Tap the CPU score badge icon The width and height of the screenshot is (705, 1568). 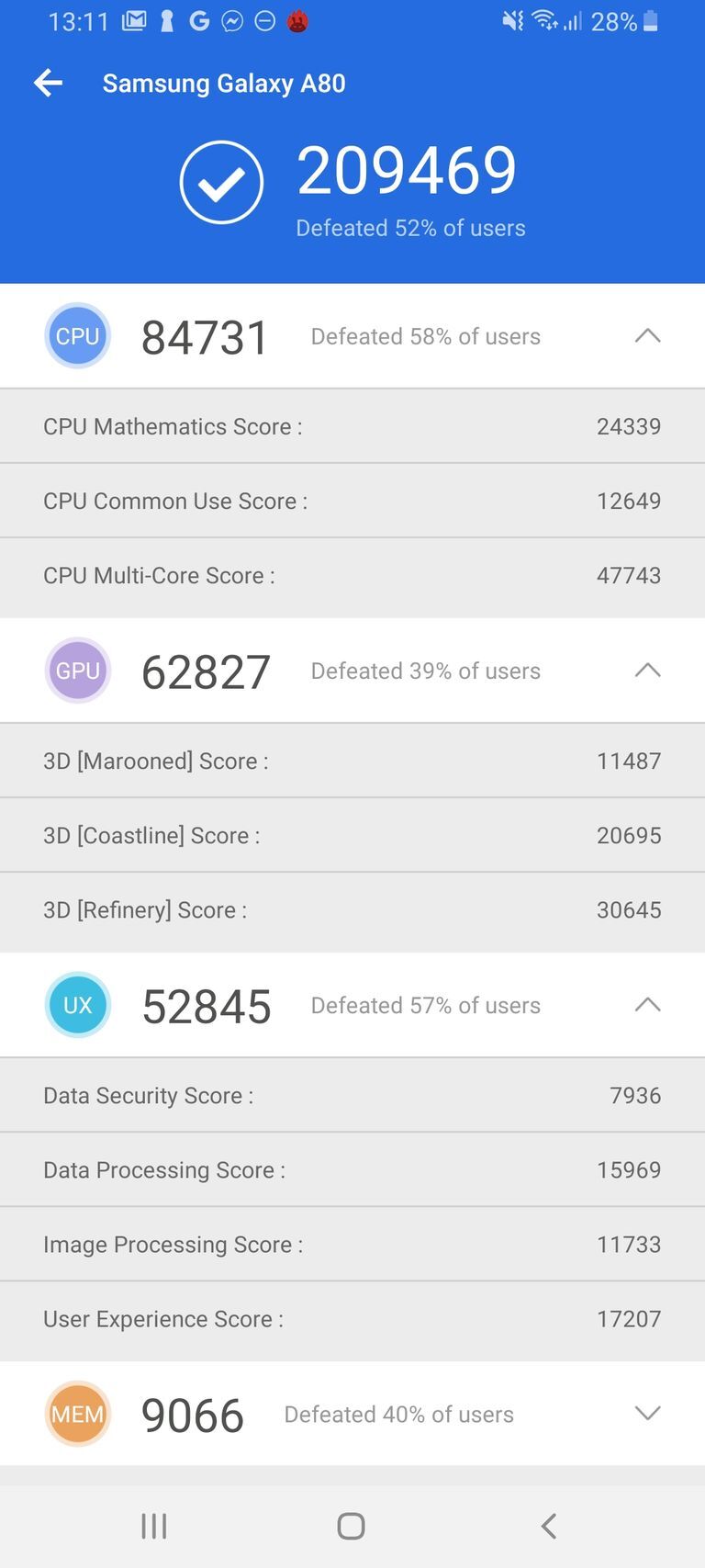(x=78, y=336)
